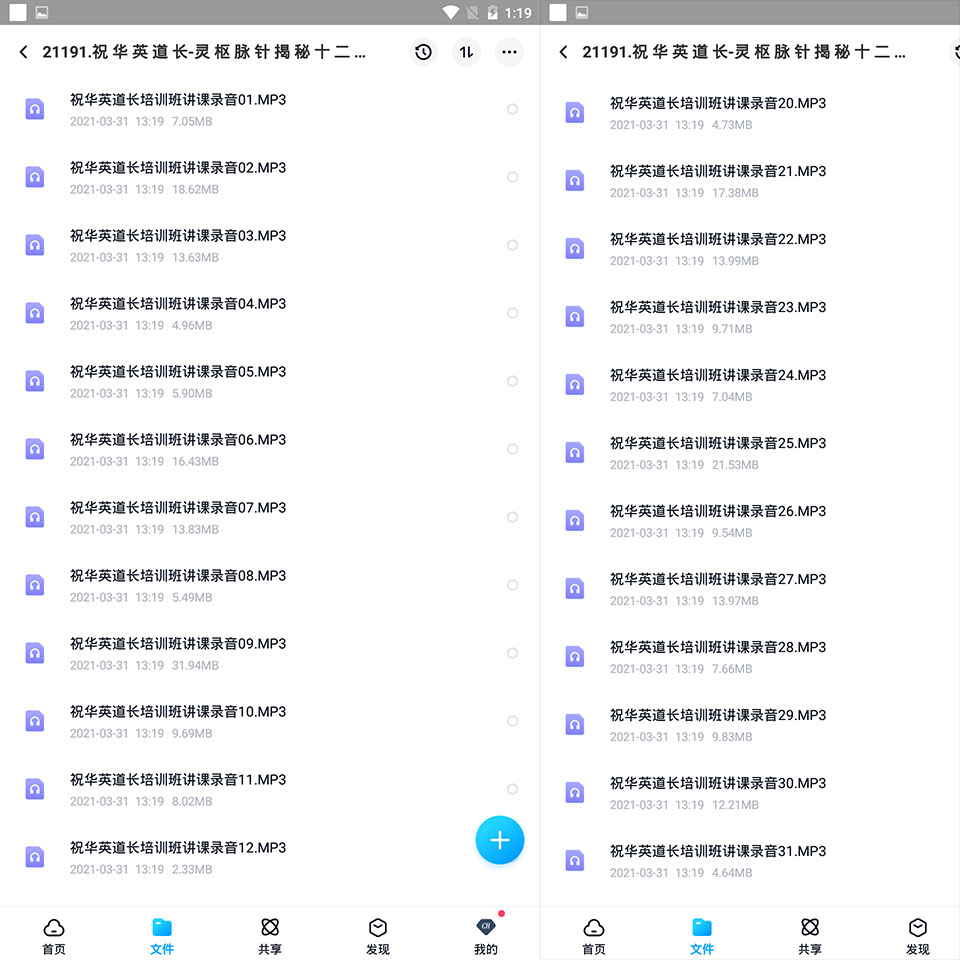960x960 pixels.
Task: Open the recent history clock icon
Action: coord(423,52)
